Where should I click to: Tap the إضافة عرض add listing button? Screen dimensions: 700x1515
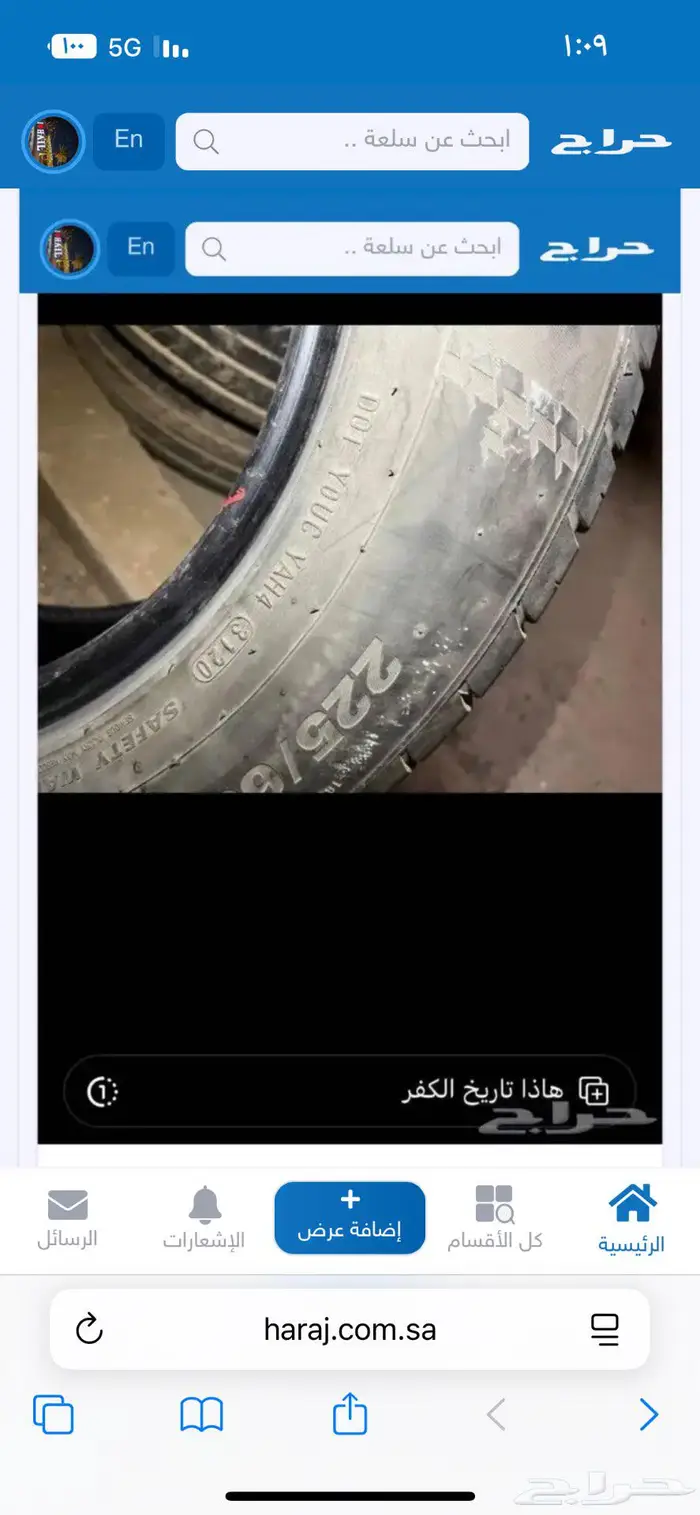[x=350, y=1217]
